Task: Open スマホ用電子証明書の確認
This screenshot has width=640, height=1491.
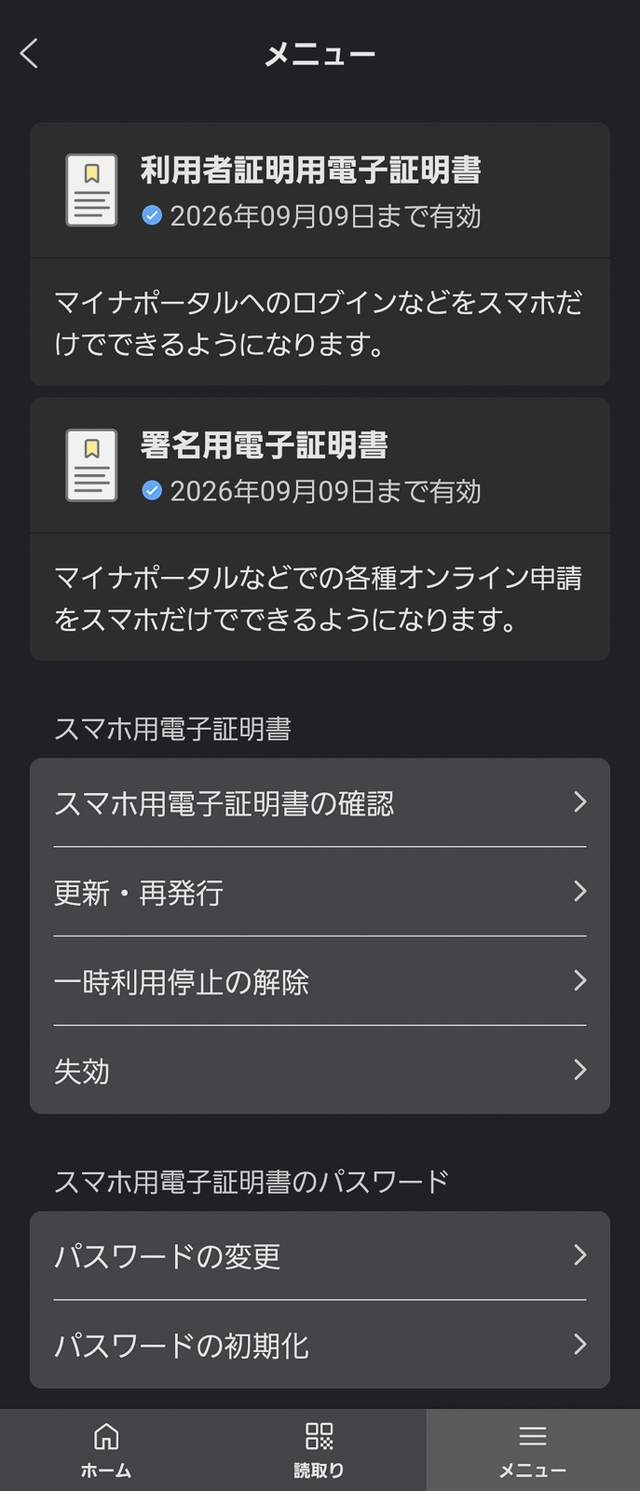Action: click(x=319, y=803)
